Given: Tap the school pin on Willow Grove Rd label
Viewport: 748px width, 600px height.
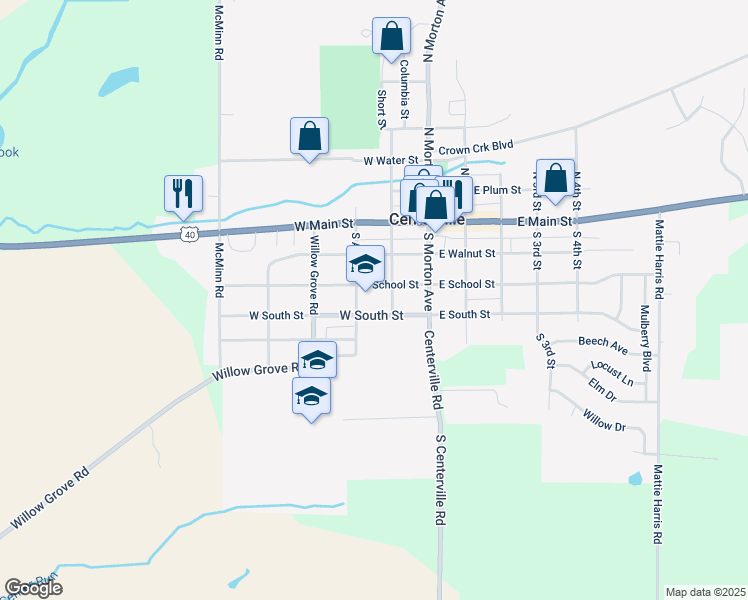Looking at the screenshot, I should tap(317, 360).
